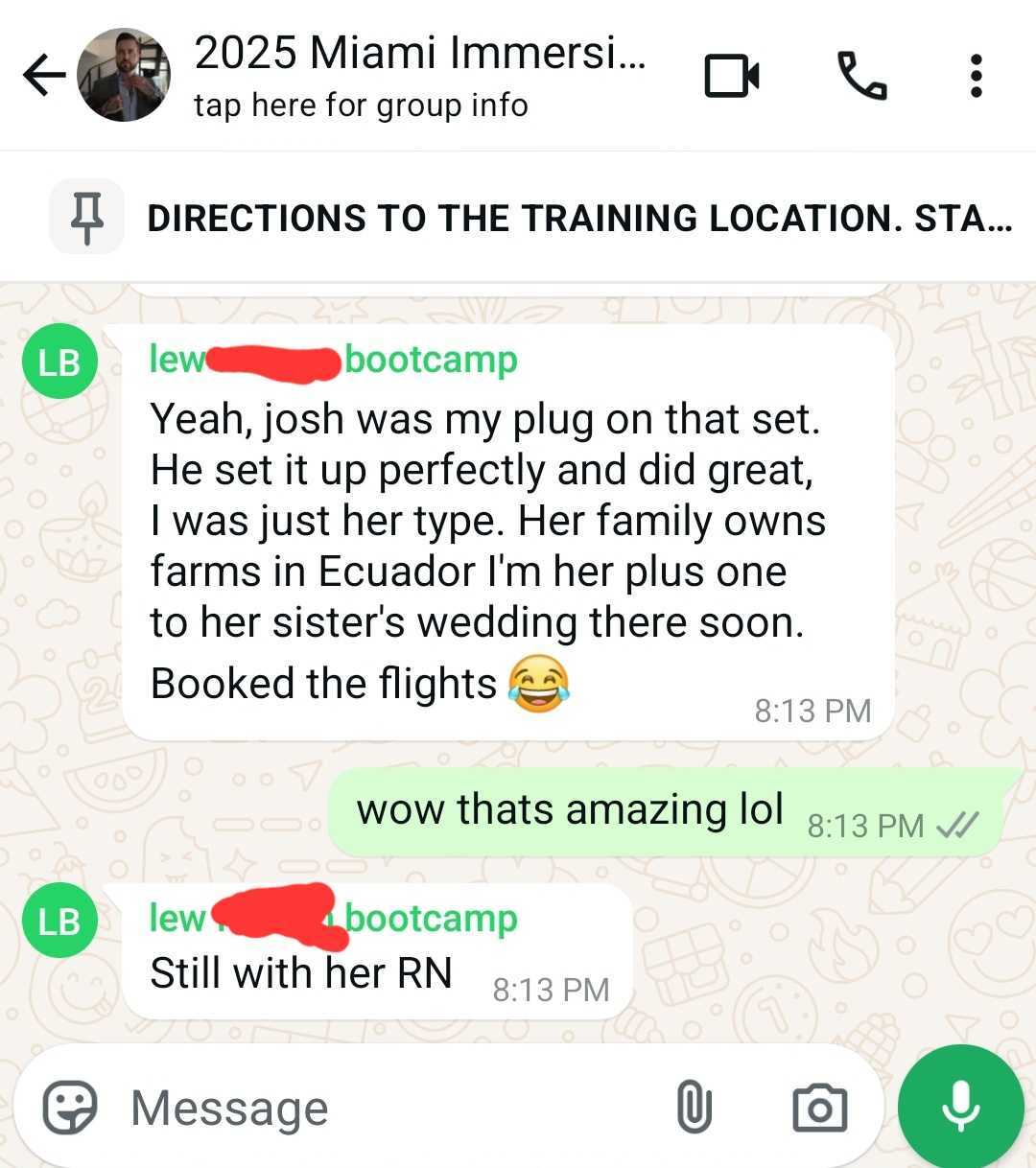Tap the group profile photo
Screen dimensions: 1036x1168
tap(124, 76)
